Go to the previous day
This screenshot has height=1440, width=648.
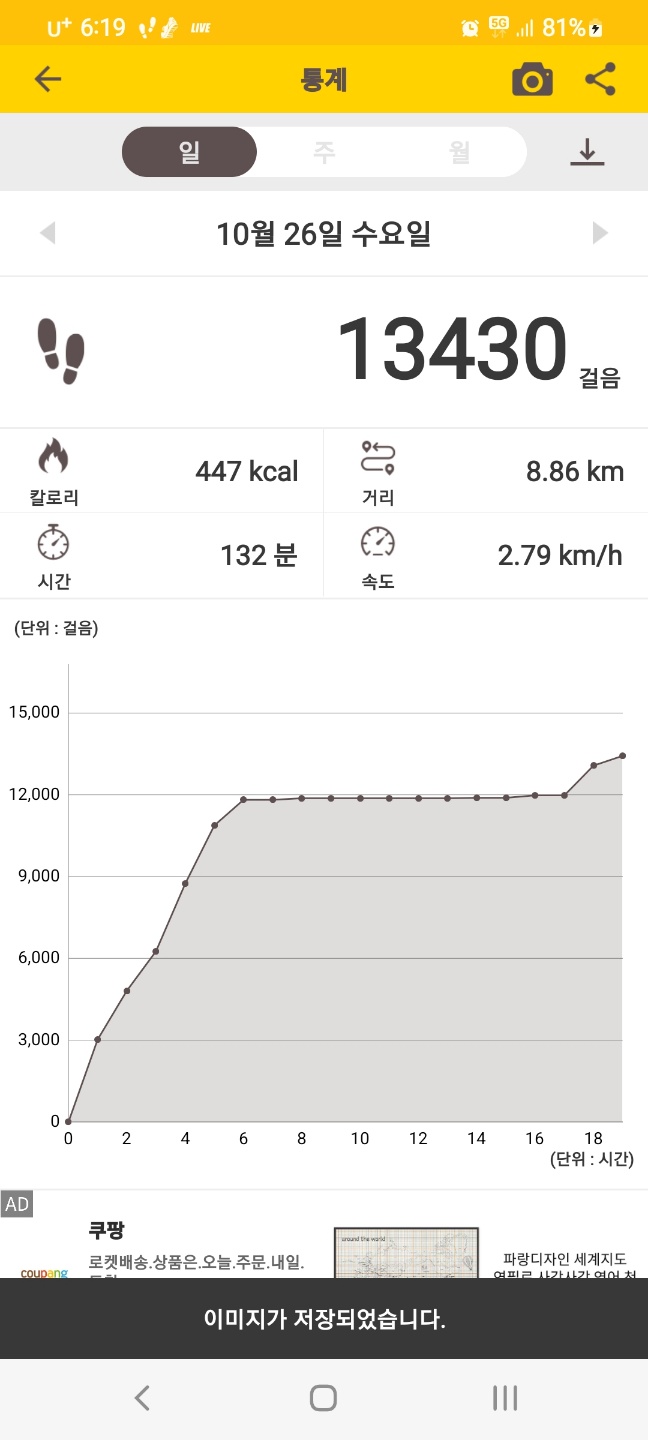point(47,234)
